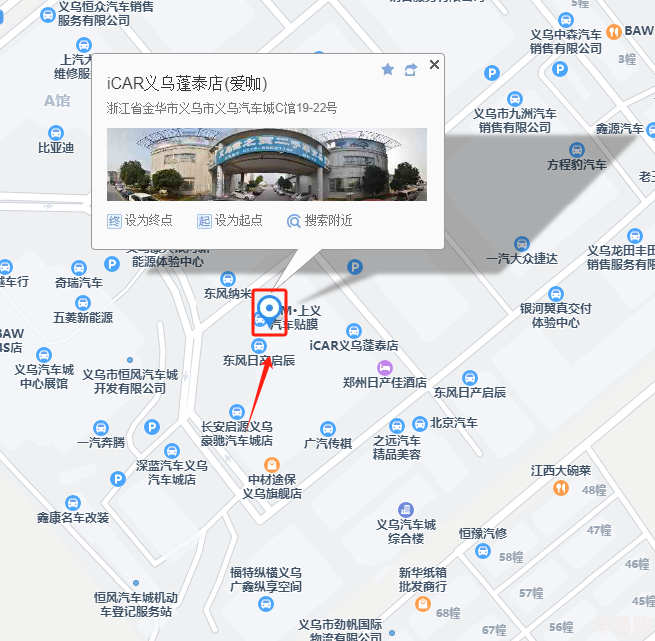Open the street view panorama photo

tap(267, 164)
